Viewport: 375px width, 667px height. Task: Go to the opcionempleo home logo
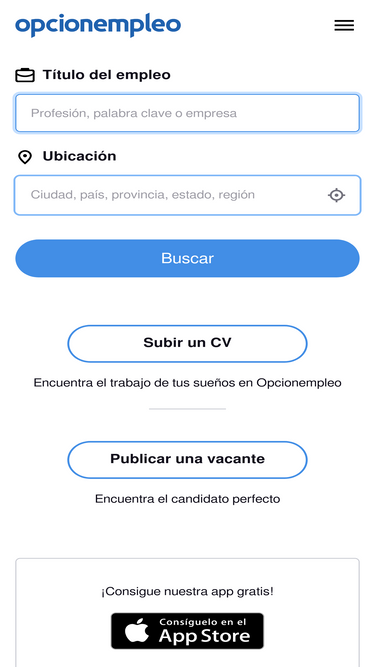point(98,26)
